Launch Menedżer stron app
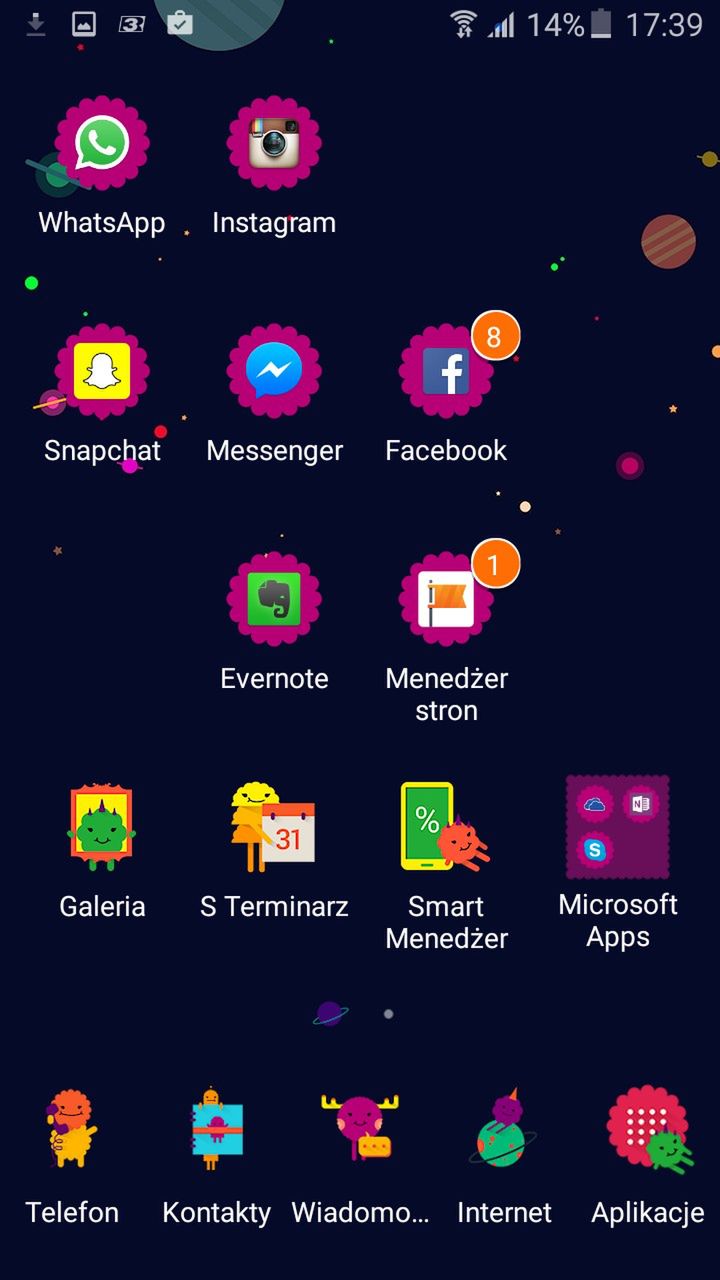This screenshot has height=1280, width=720. (x=446, y=600)
